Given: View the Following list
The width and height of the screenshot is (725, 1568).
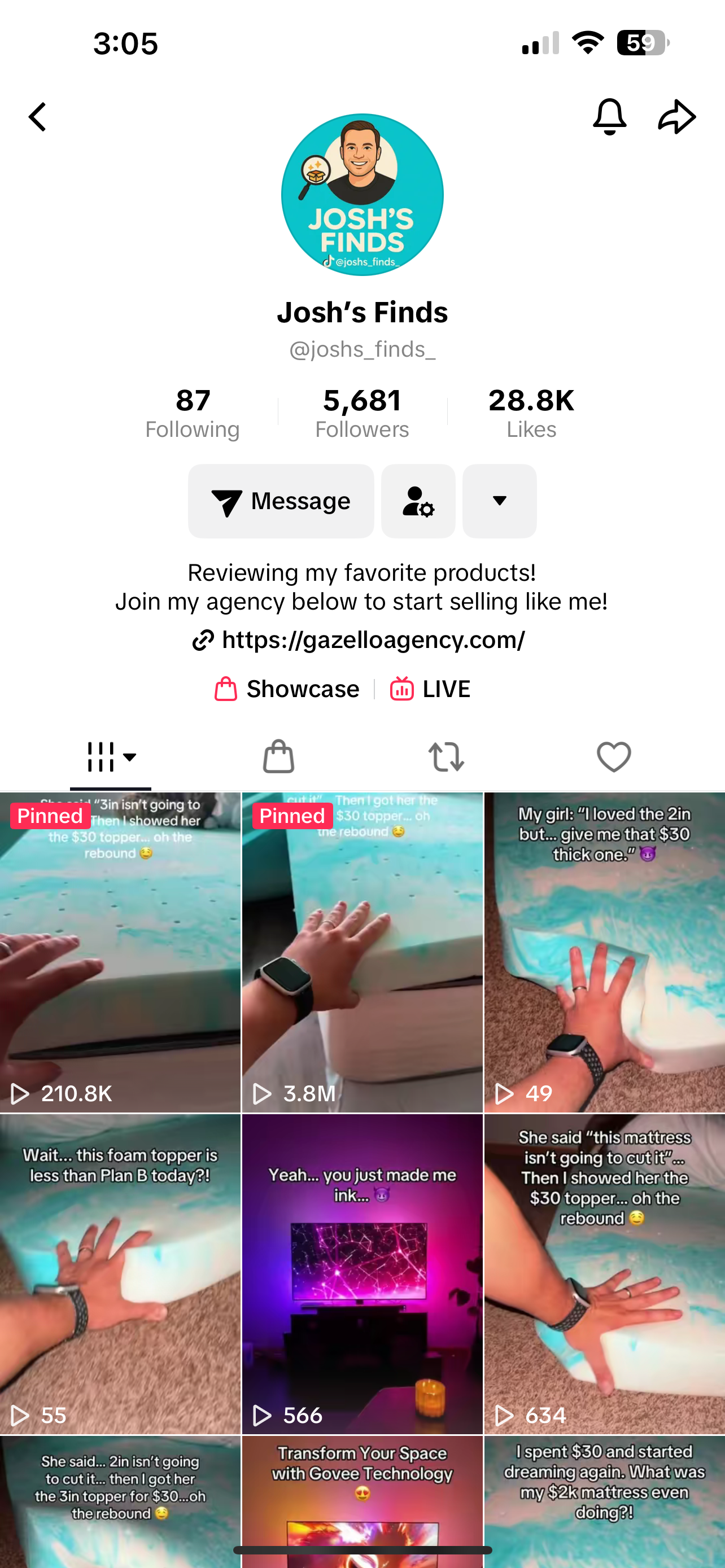Looking at the screenshot, I should [193, 414].
